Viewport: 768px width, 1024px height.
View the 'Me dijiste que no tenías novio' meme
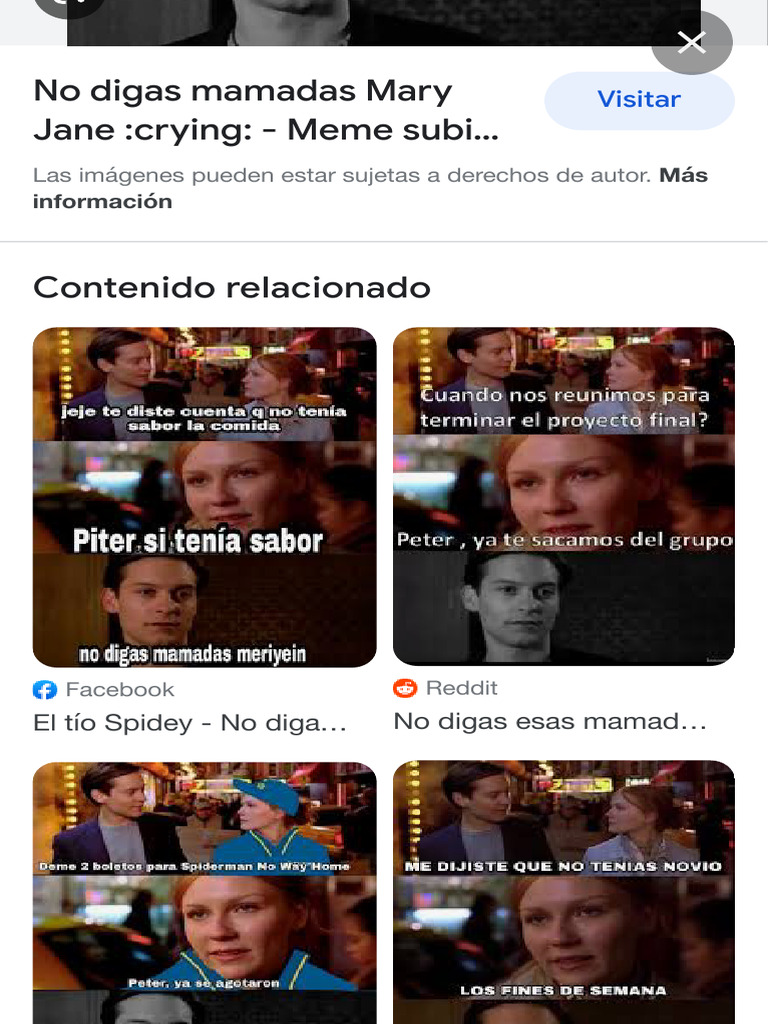[x=564, y=892]
